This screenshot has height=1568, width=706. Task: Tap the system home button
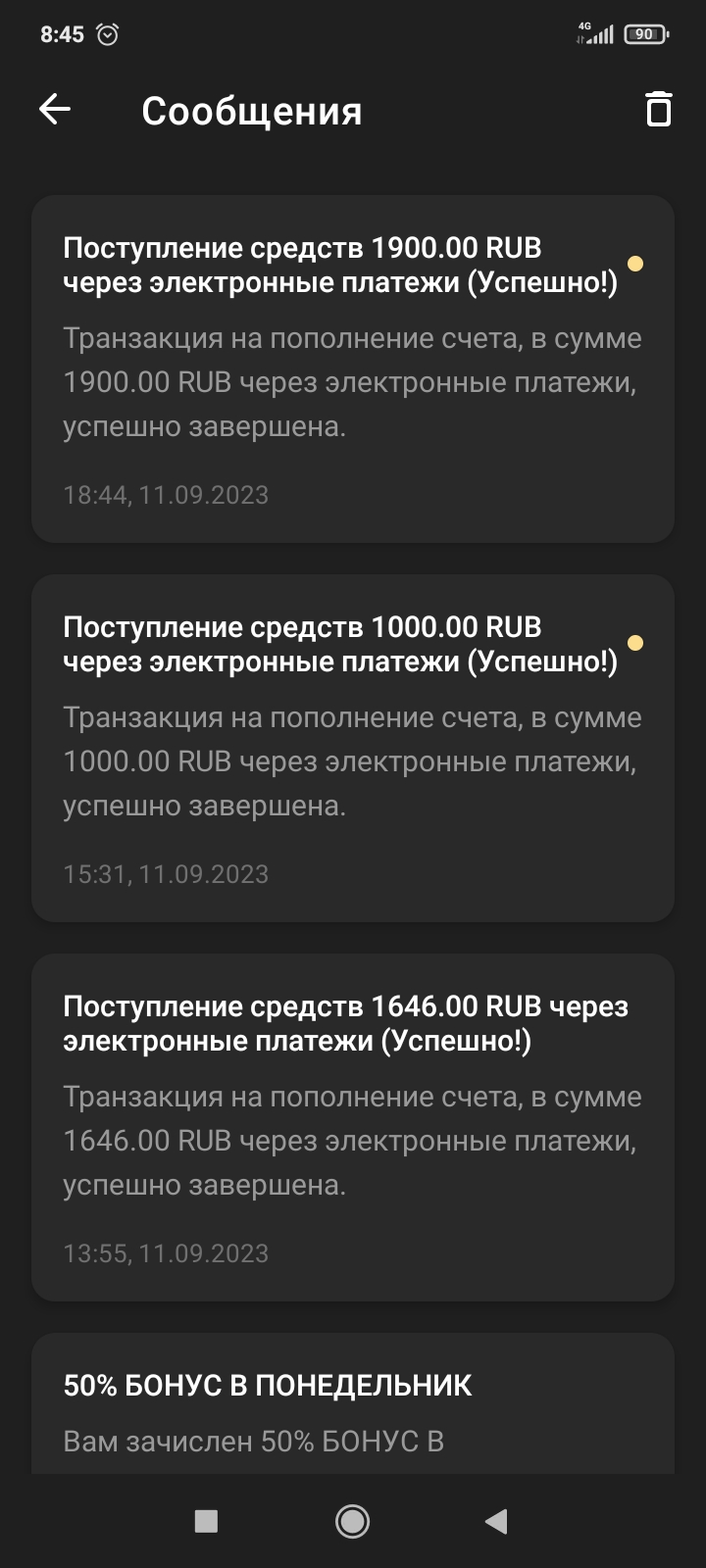[352, 1521]
